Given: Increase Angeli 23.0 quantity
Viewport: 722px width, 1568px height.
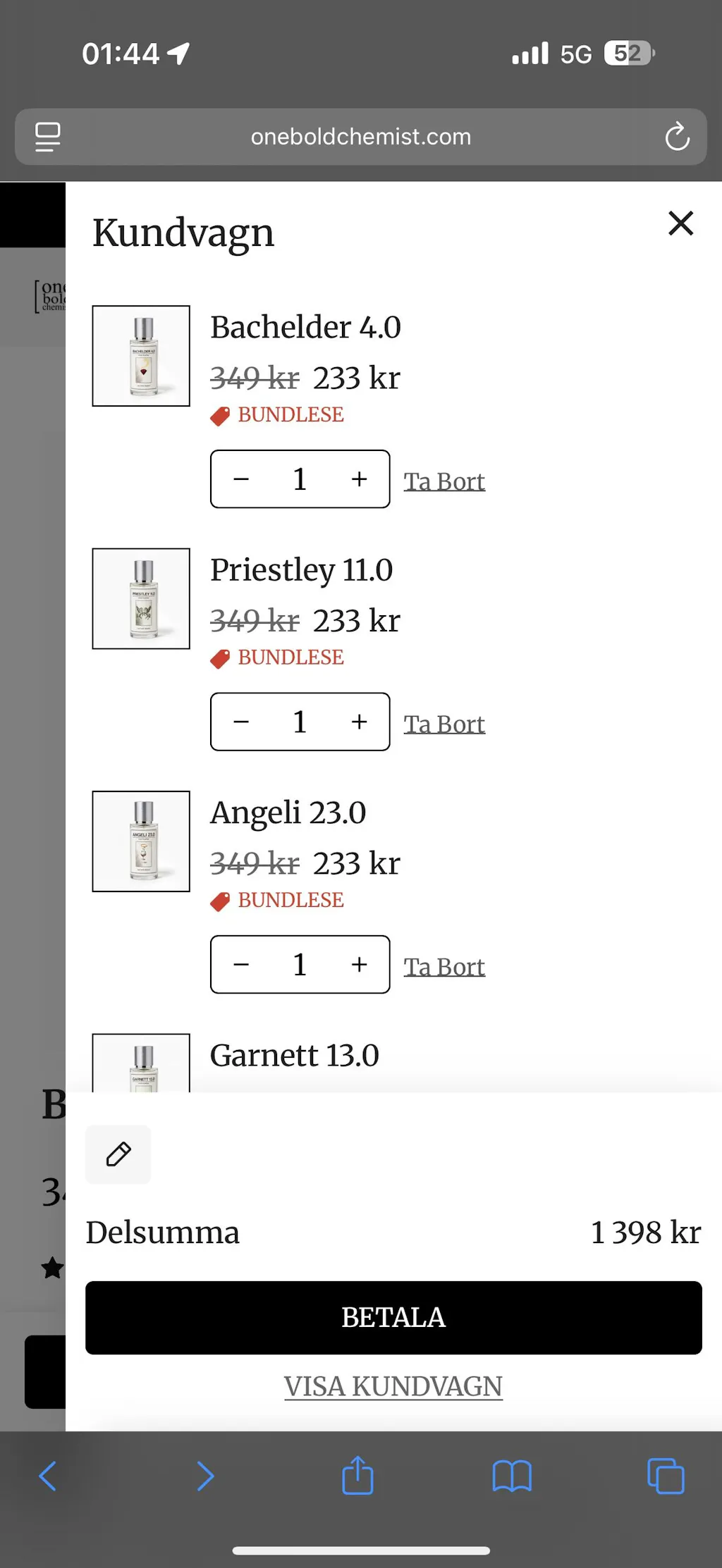Looking at the screenshot, I should point(360,964).
